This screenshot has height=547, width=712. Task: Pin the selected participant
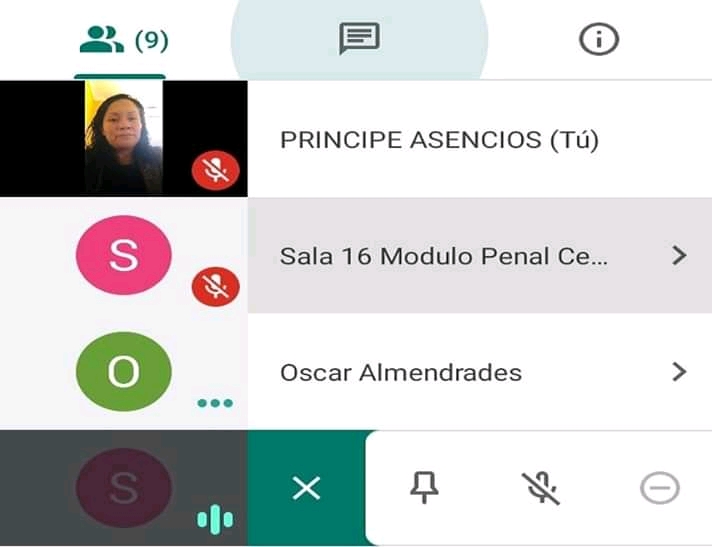pos(425,488)
